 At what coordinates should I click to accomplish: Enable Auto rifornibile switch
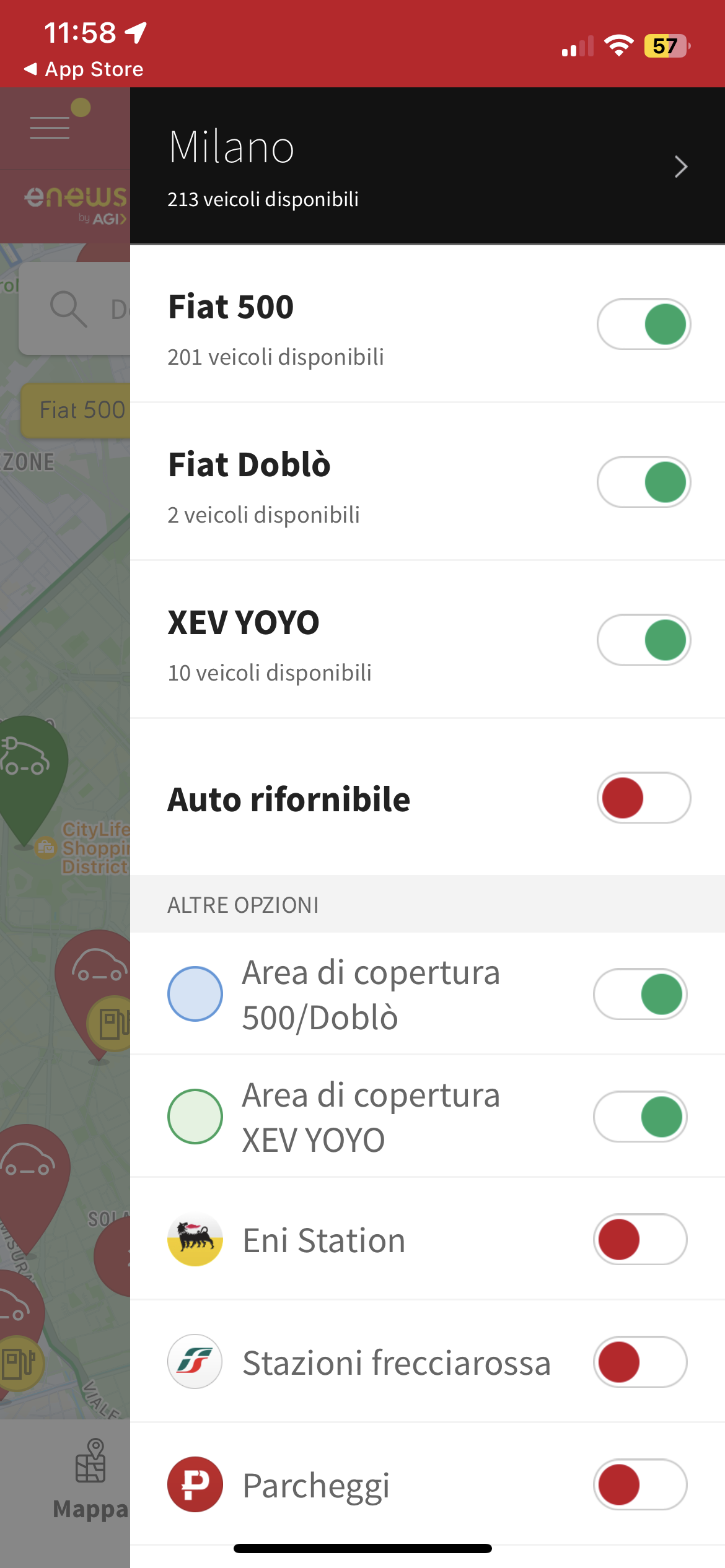(x=643, y=798)
